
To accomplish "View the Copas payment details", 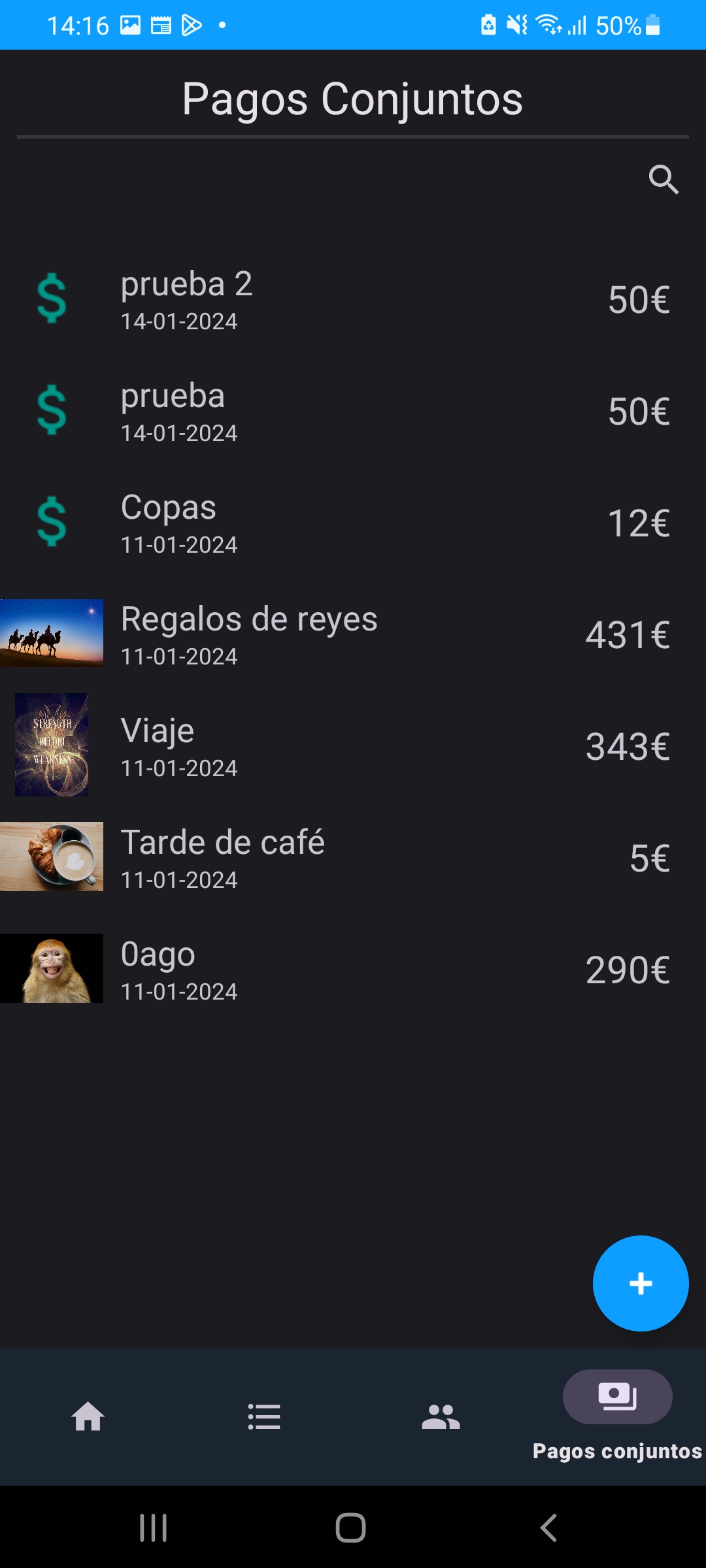I will click(x=353, y=524).
